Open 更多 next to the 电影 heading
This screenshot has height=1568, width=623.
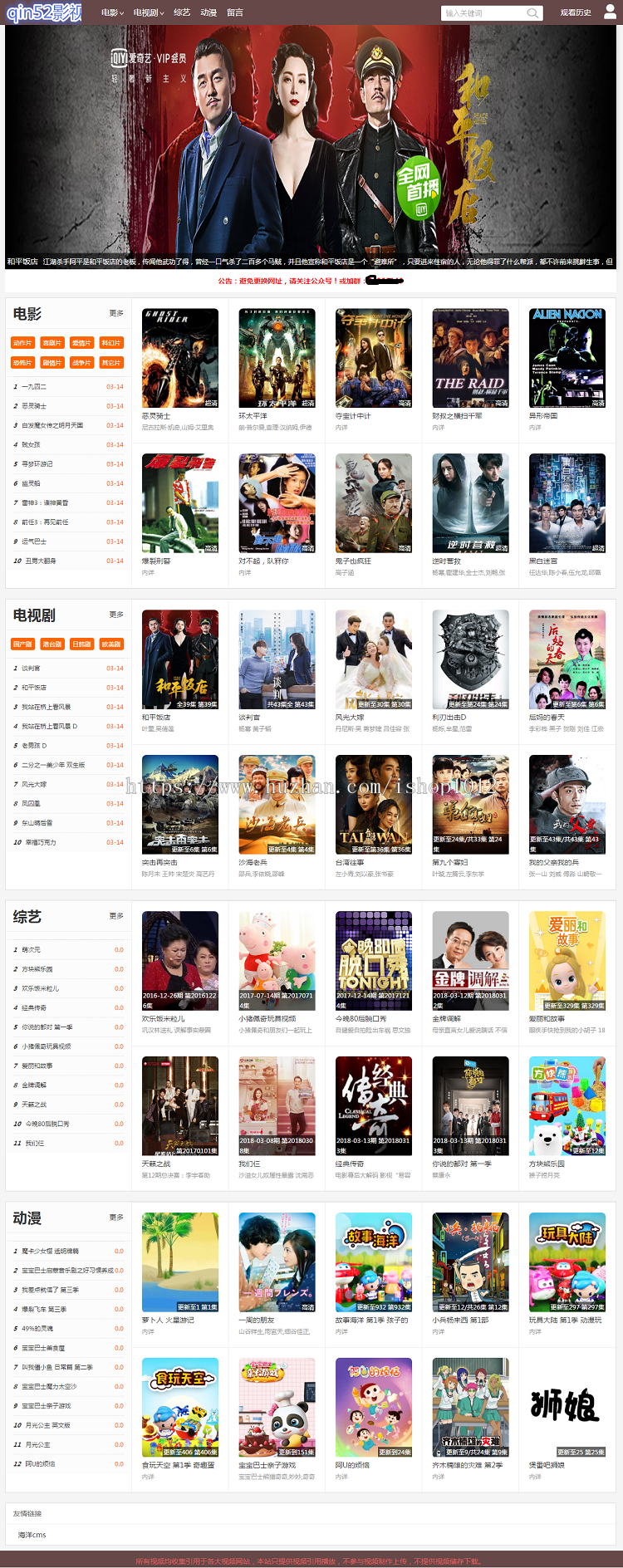tap(116, 313)
